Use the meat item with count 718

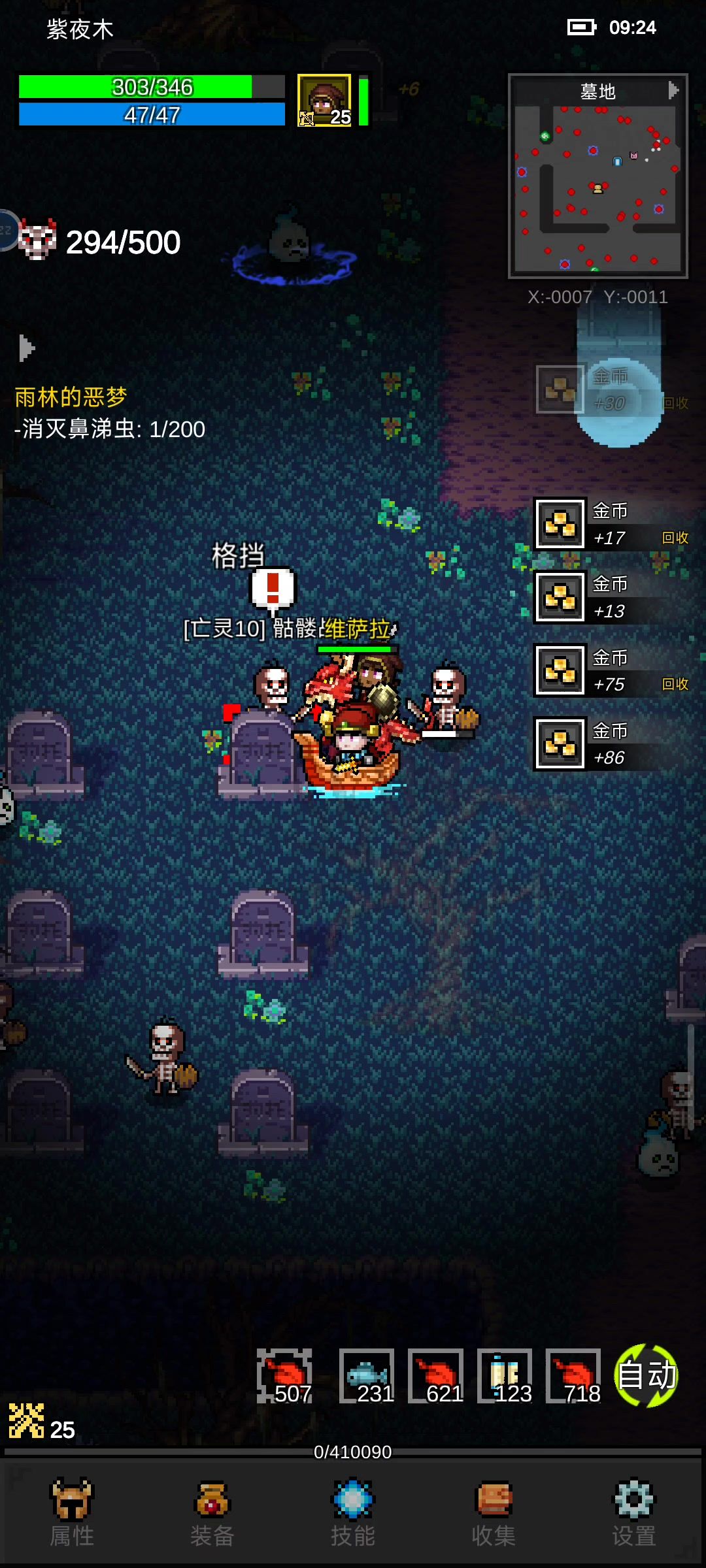coord(573,1376)
